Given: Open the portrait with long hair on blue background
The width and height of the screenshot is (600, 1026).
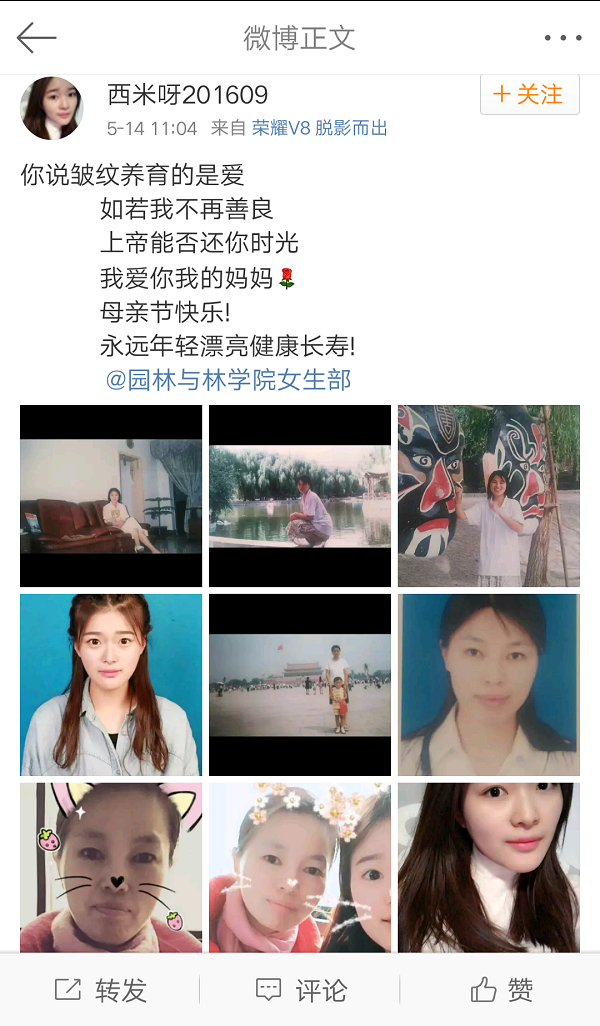Looking at the screenshot, I should (x=111, y=685).
